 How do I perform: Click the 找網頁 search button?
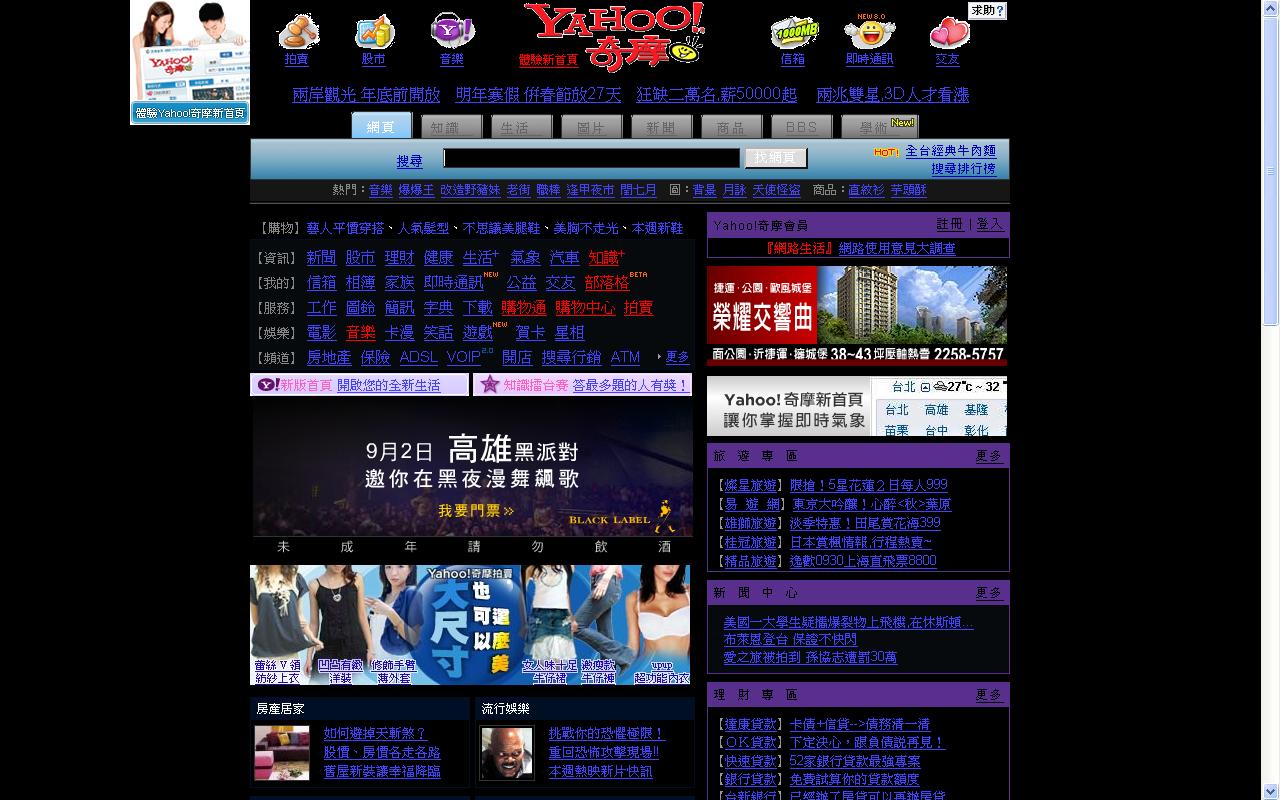click(775, 158)
